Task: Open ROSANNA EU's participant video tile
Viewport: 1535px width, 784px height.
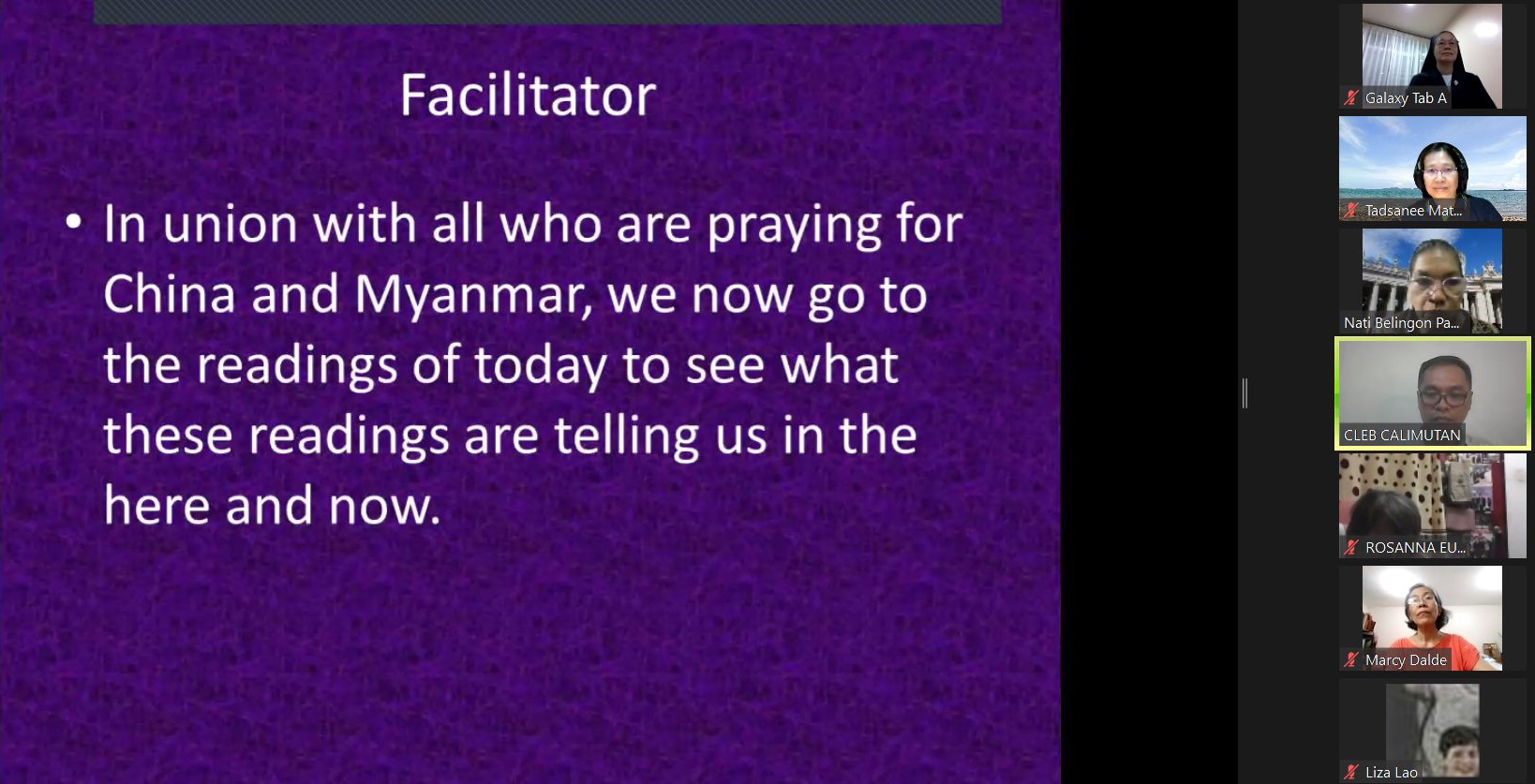Action: coord(1432,506)
